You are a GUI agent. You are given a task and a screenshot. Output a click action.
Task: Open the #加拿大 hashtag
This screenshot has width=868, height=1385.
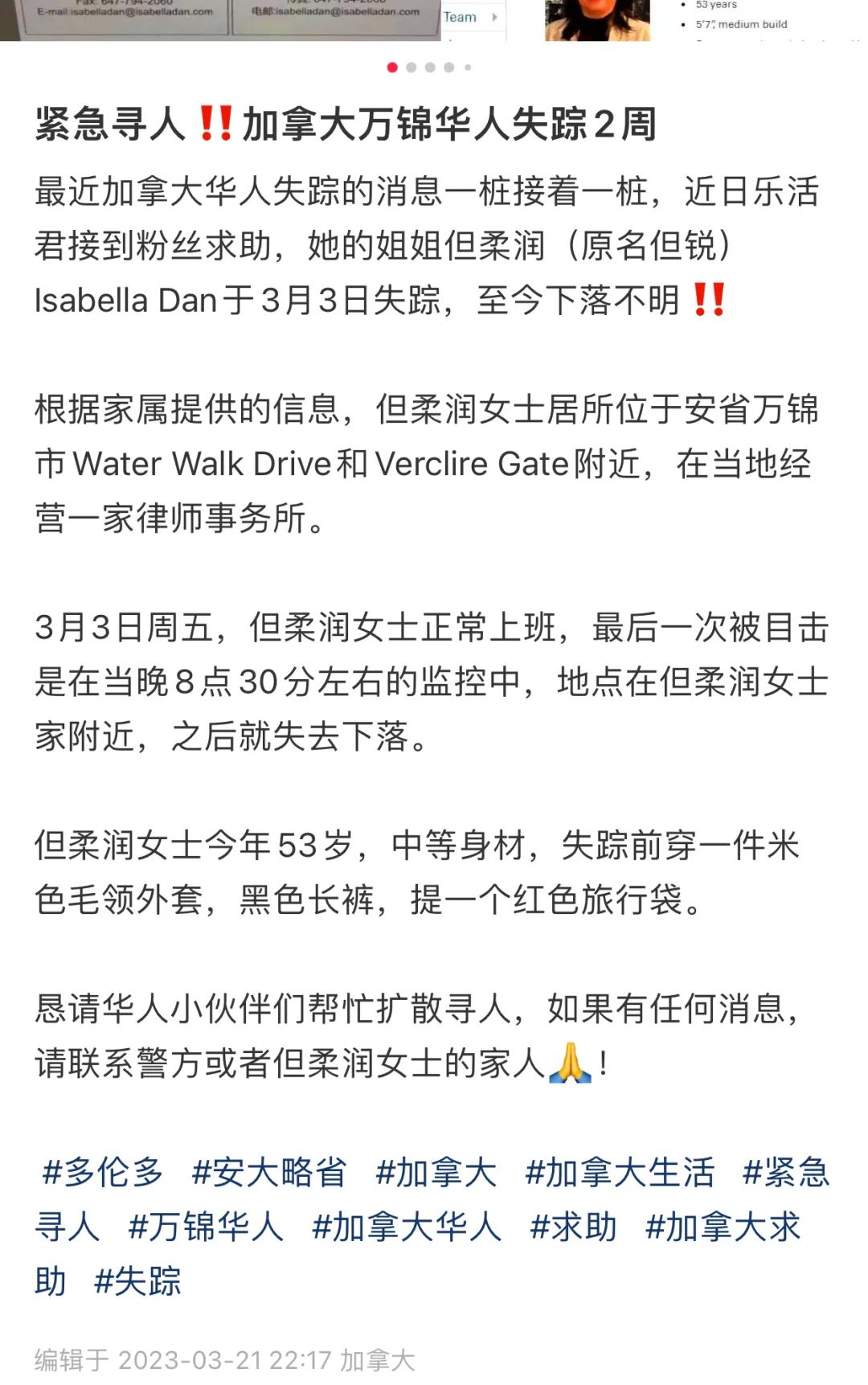coord(436,1173)
